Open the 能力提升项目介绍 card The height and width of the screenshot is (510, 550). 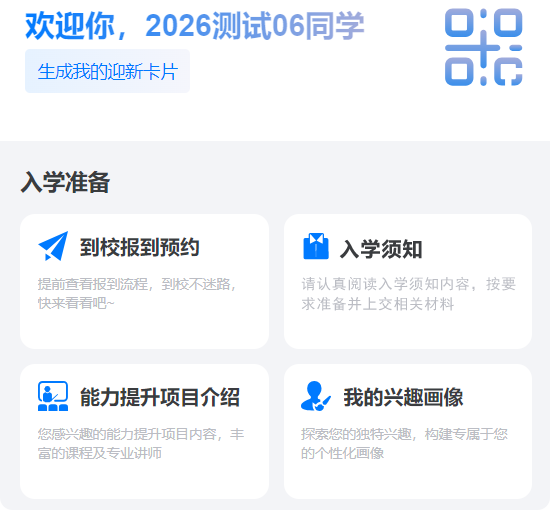pyautogui.click(x=145, y=431)
